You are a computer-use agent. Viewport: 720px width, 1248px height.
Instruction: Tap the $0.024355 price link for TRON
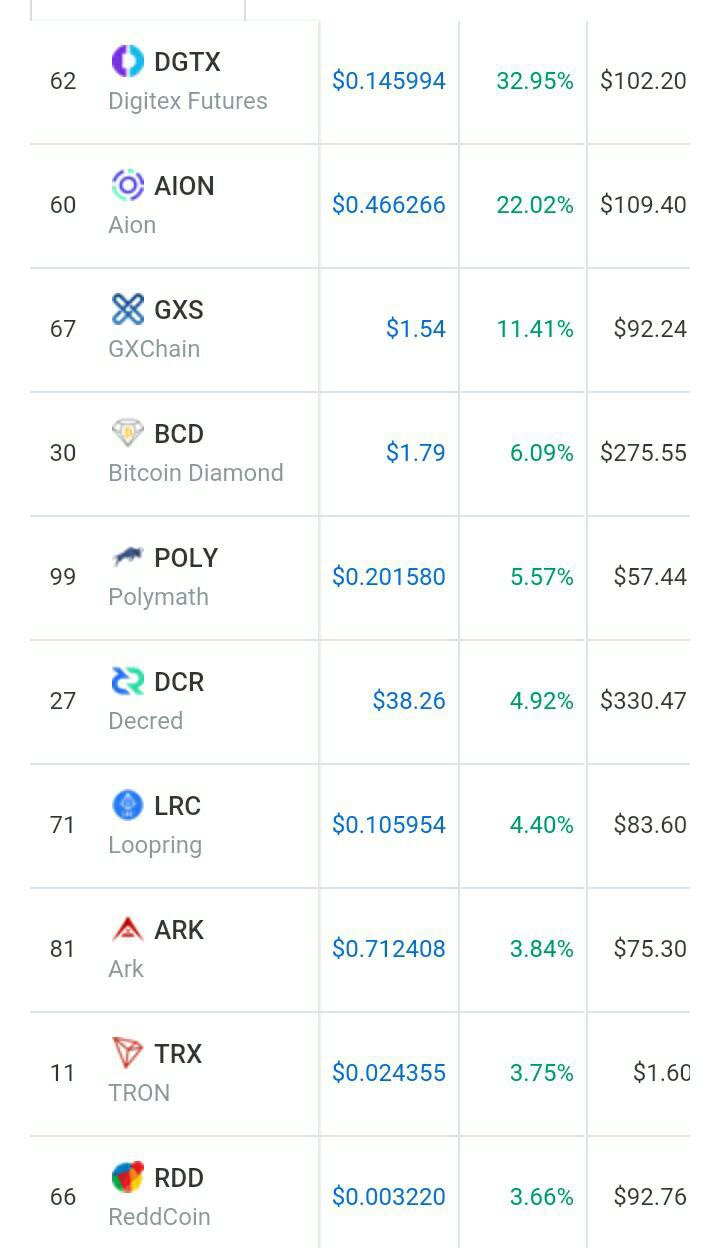point(389,1073)
